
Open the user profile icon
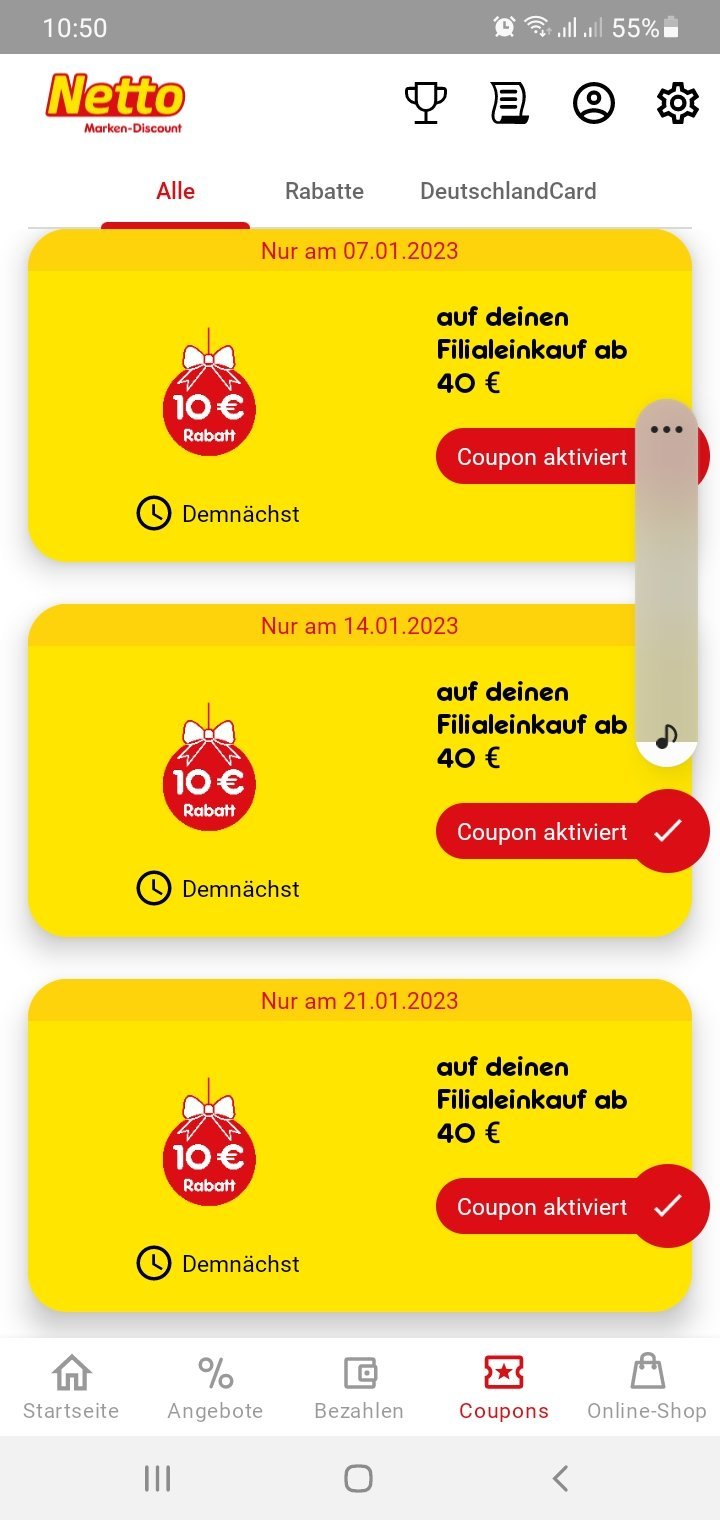593,103
